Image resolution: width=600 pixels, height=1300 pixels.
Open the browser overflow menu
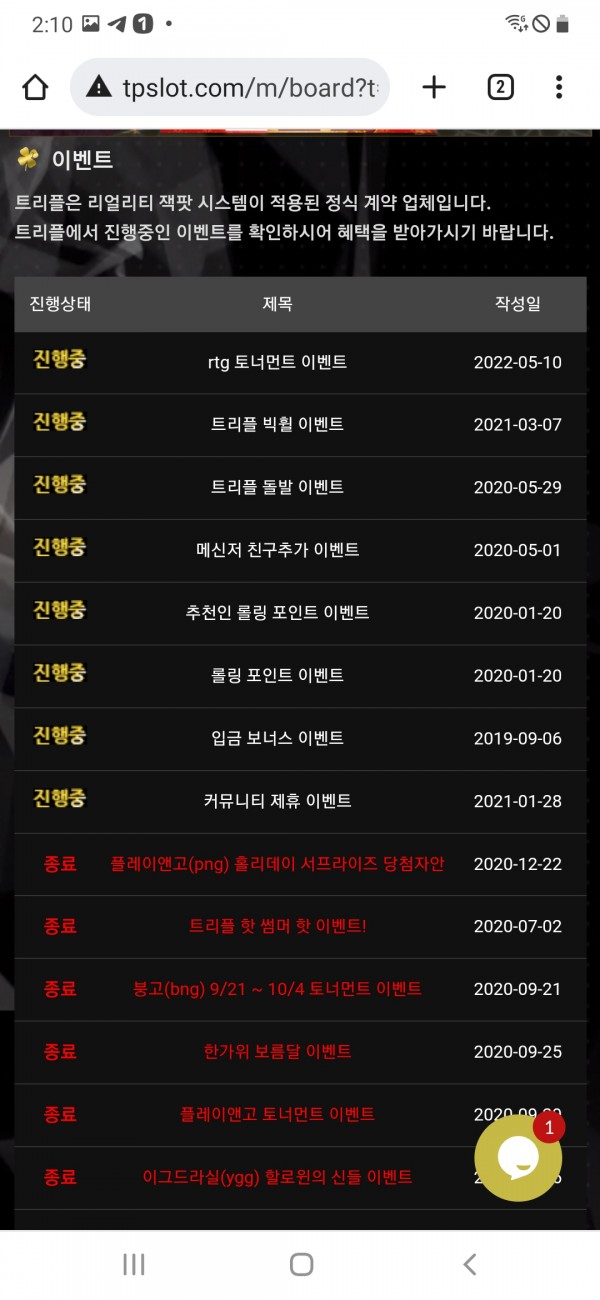click(x=559, y=88)
